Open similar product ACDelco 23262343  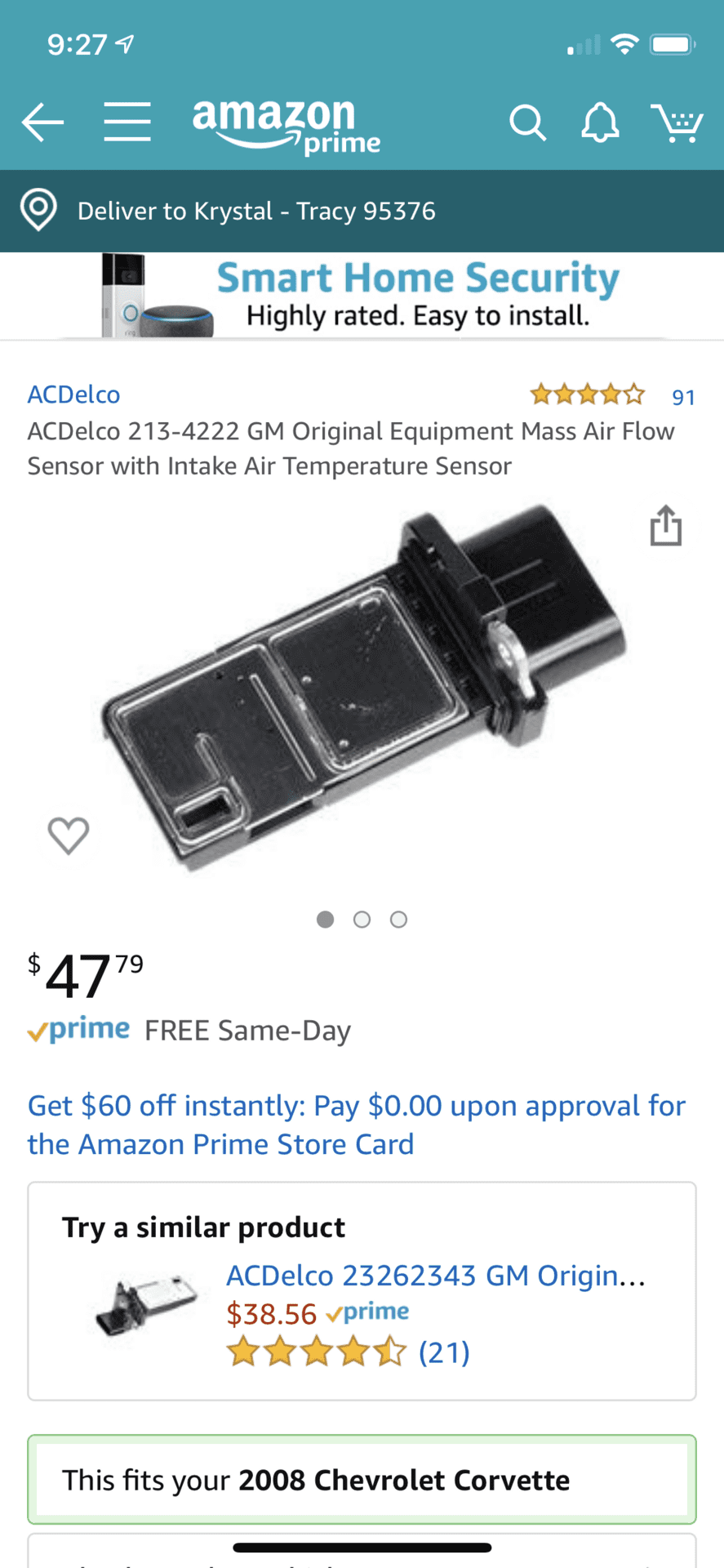435,1275
